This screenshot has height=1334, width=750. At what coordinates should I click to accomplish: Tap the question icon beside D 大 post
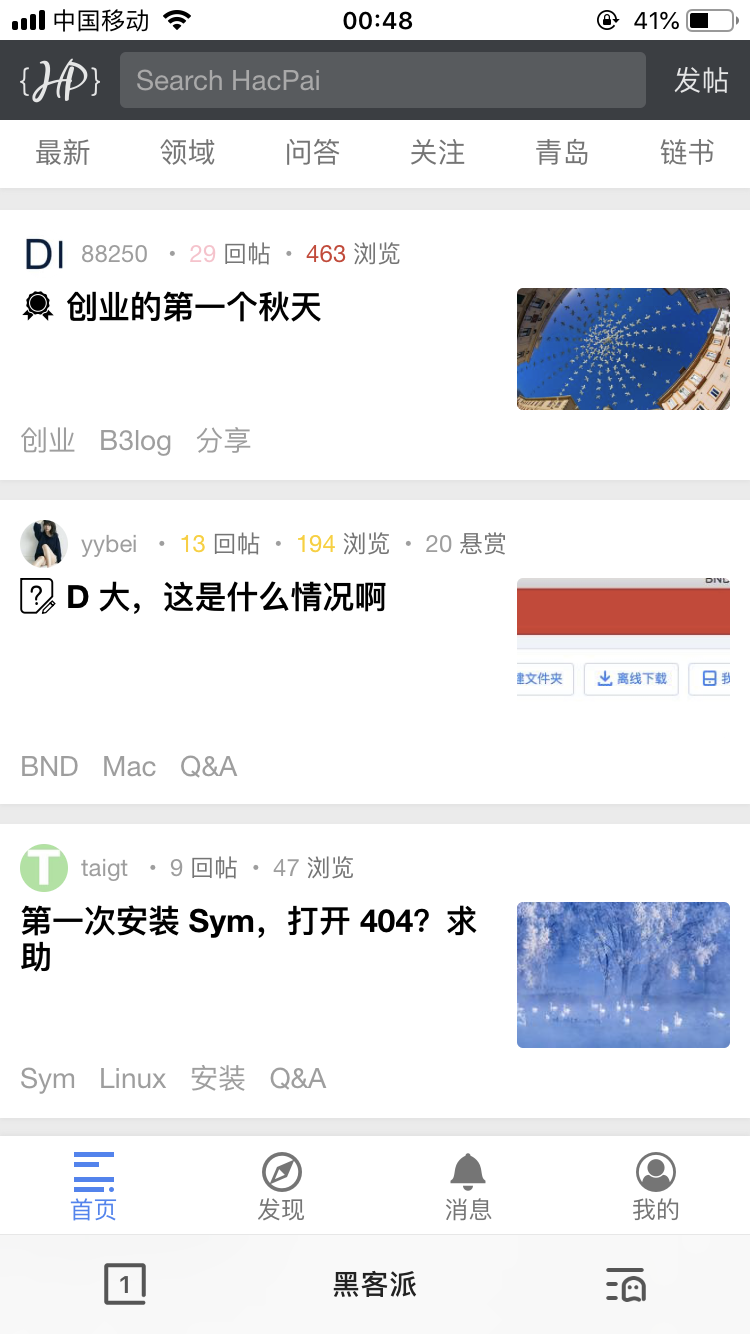[38, 596]
